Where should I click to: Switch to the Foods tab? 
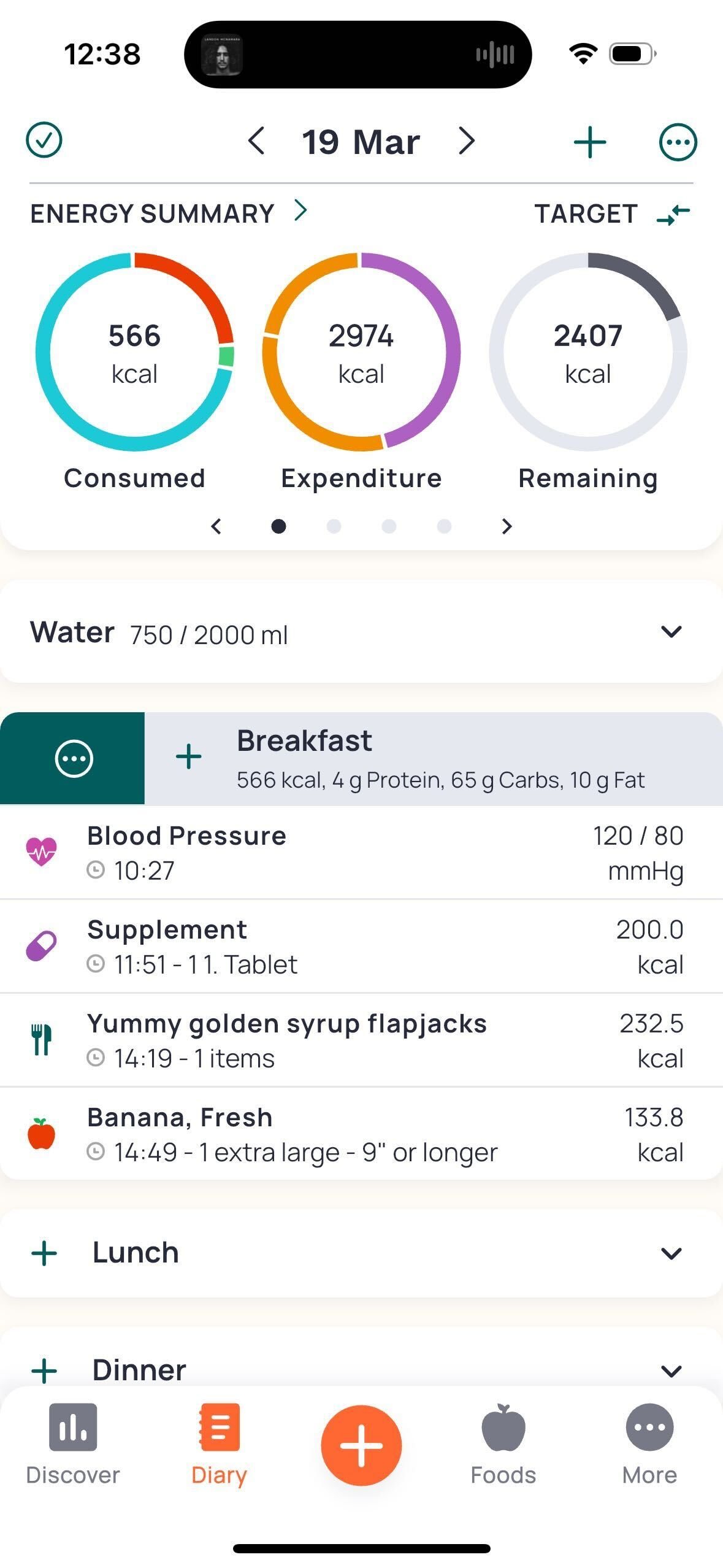pos(503,1445)
